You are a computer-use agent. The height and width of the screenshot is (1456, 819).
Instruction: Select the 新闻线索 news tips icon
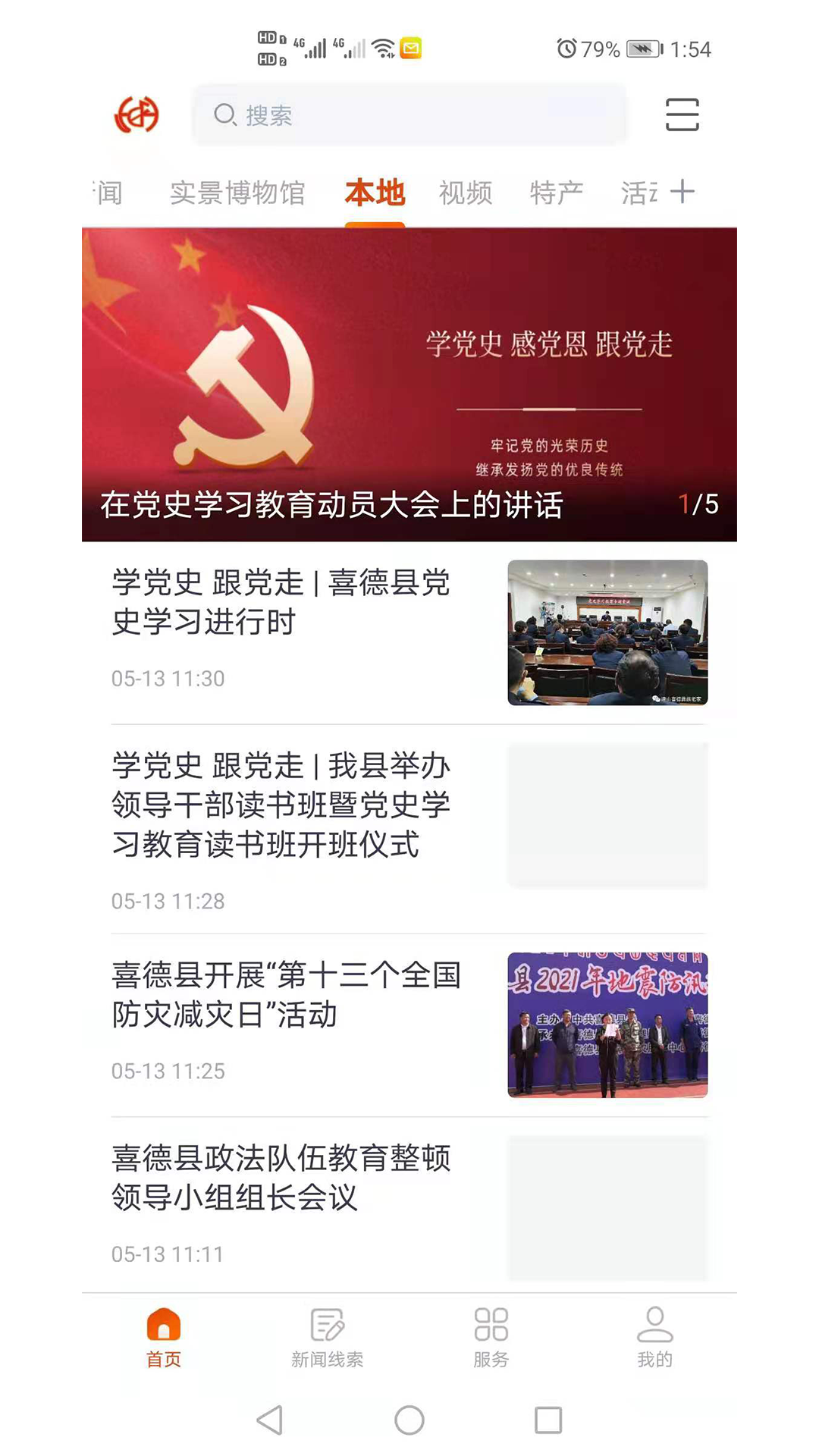(328, 1338)
